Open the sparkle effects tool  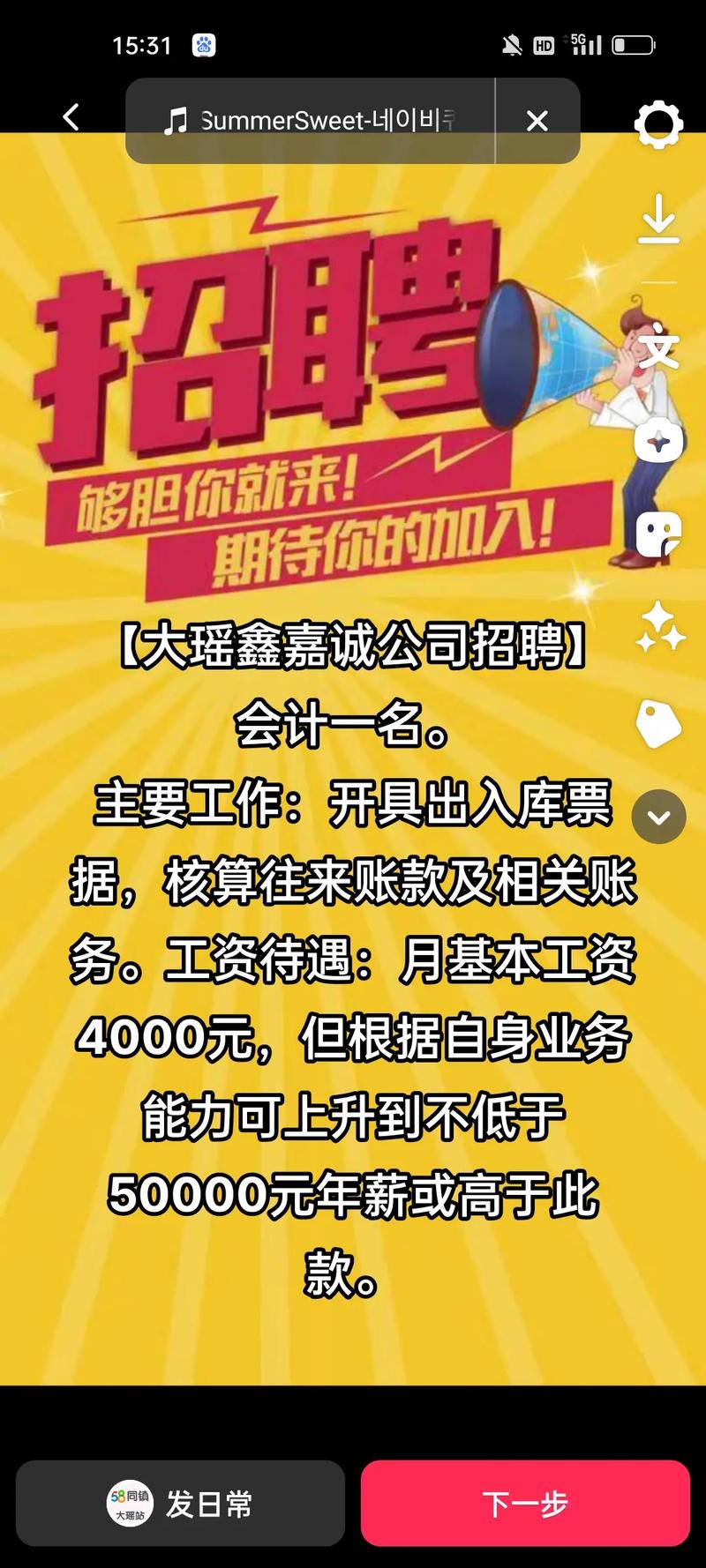(659, 628)
